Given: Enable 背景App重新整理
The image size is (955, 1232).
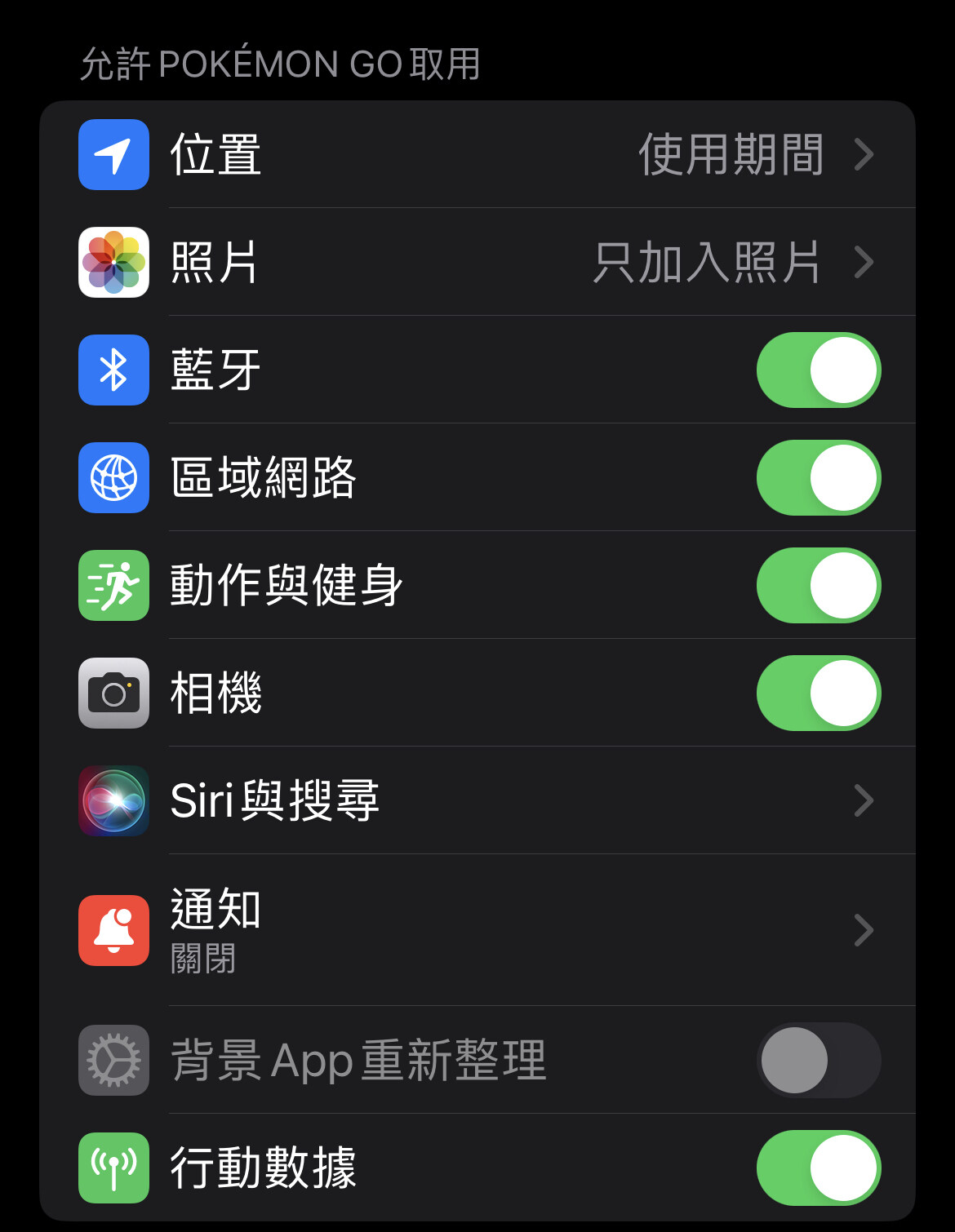Looking at the screenshot, I should click(819, 1060).
